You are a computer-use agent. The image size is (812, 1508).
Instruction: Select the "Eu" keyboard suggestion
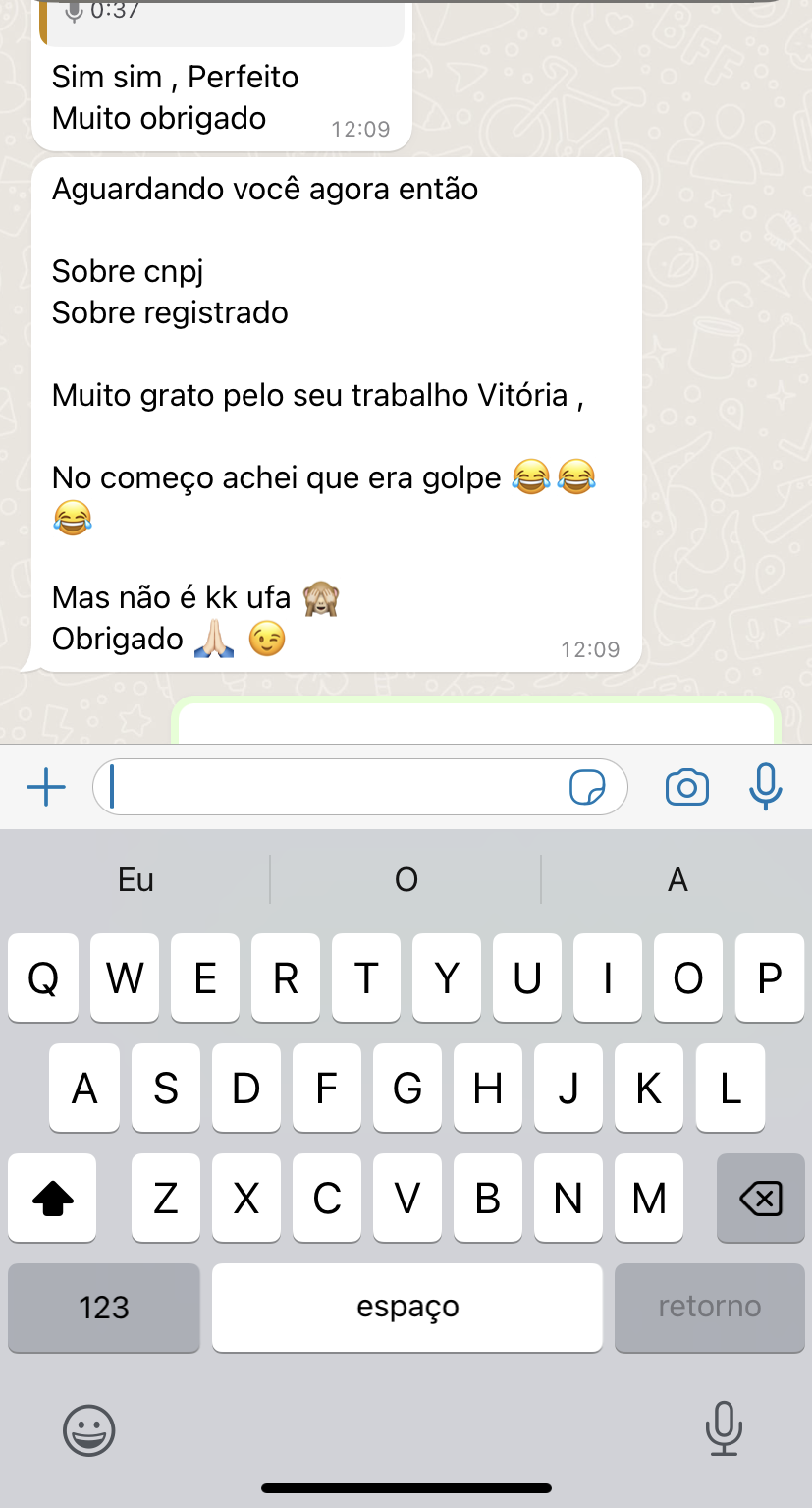(x=135, y=879)
